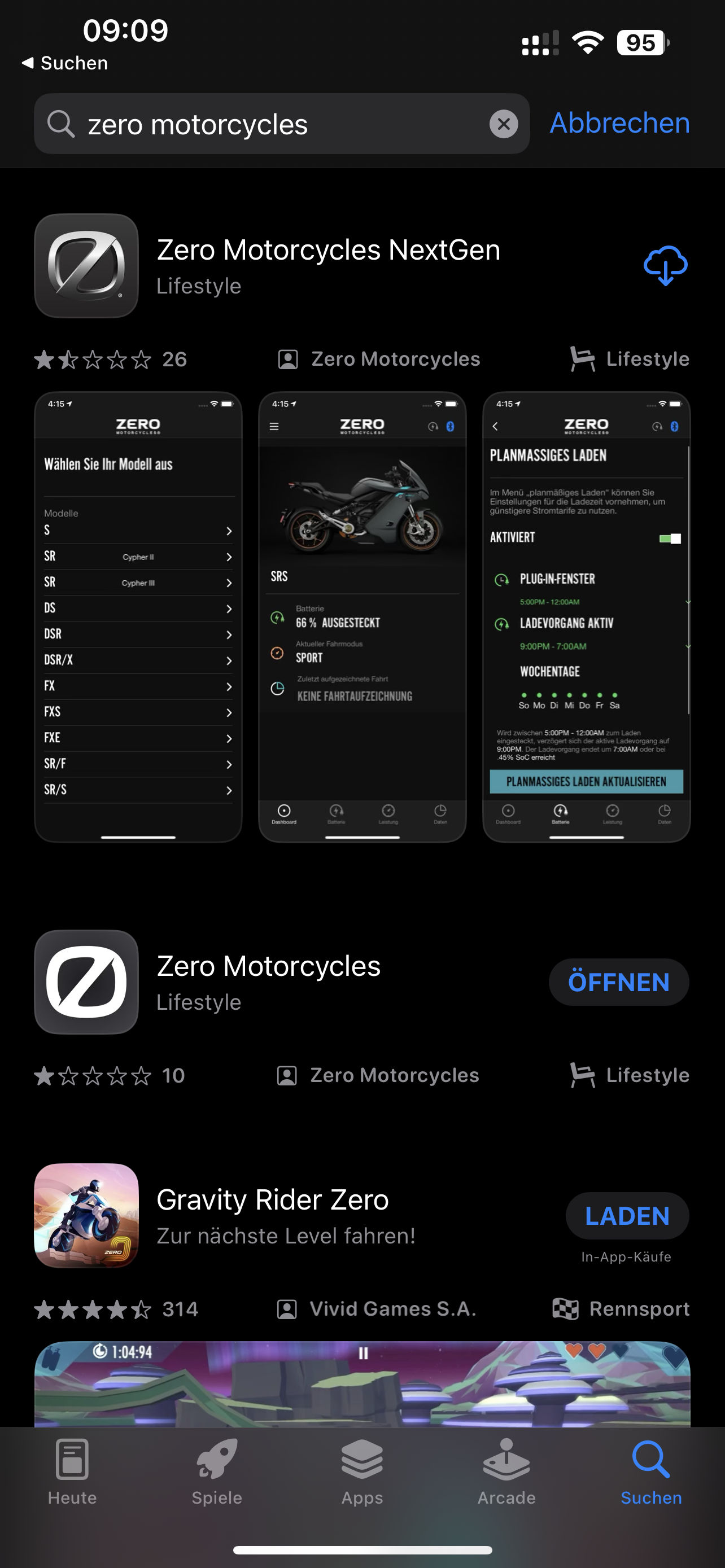
Task: Tap LADEN for Gravity Rider Zero
Action: coord(626,1216)
